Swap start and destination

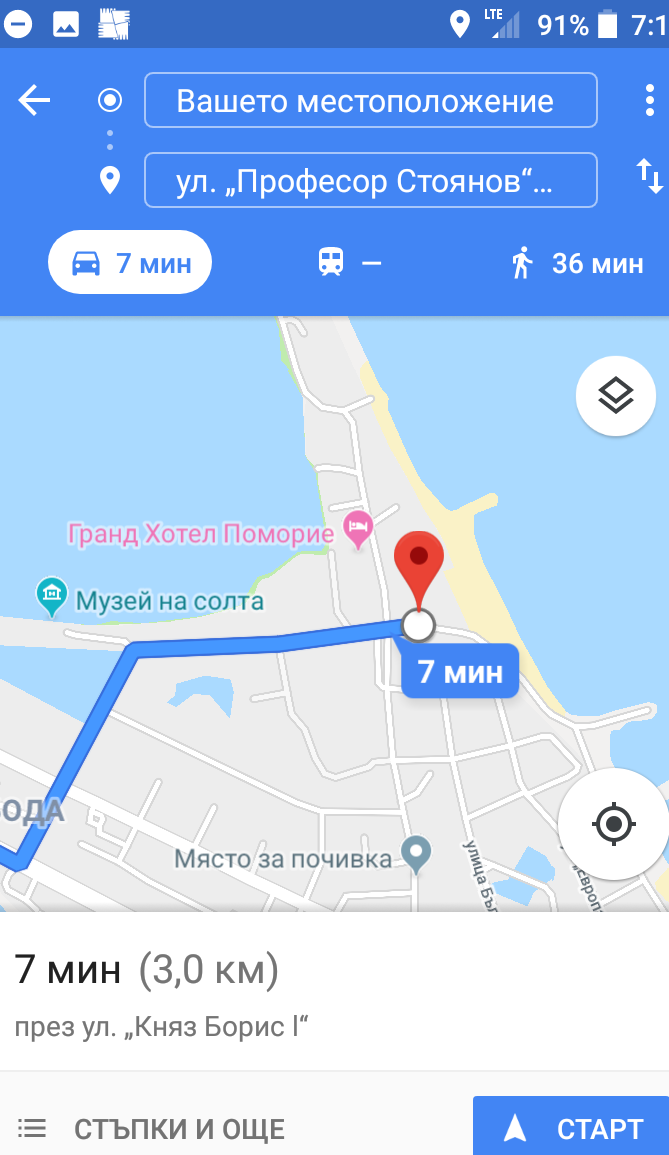click(649, 176)
